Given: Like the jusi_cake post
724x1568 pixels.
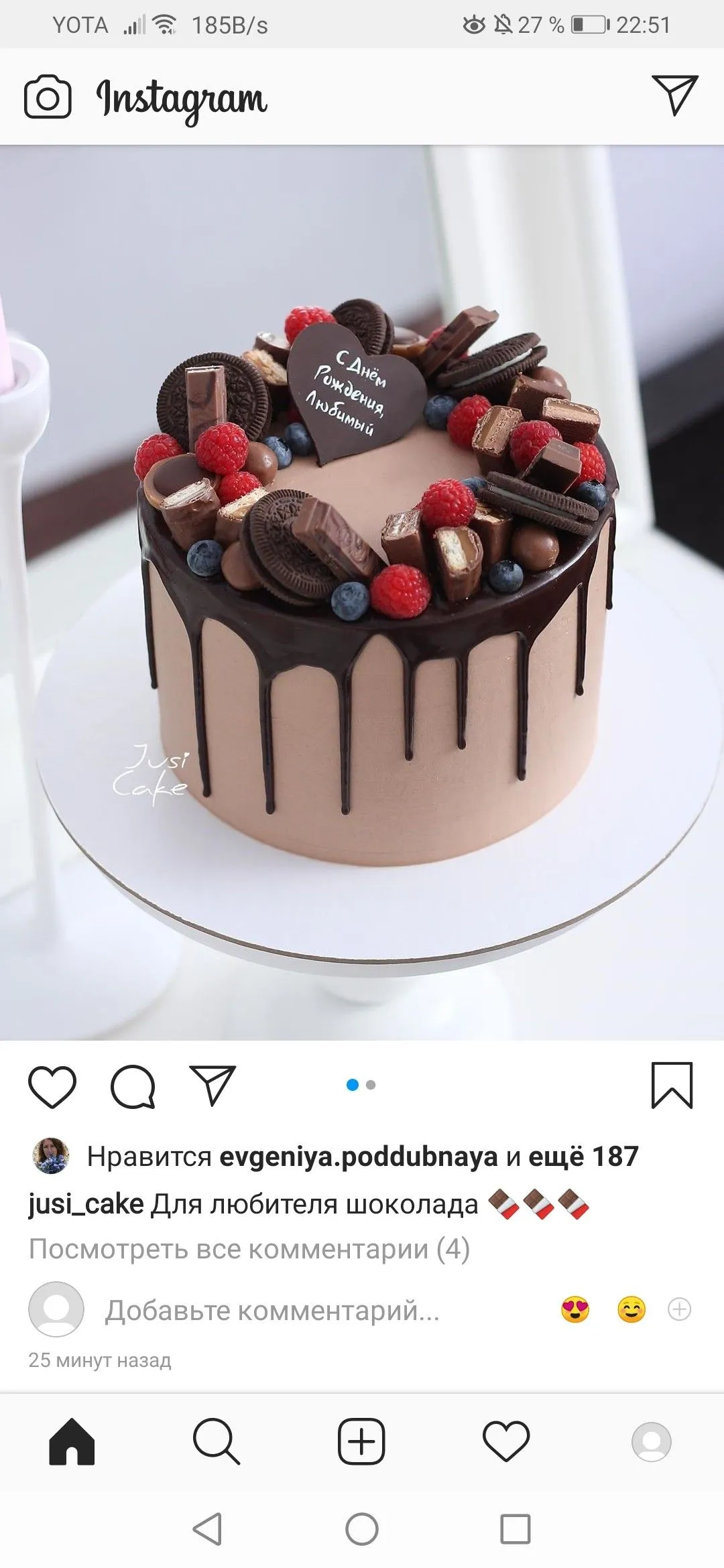Looking at the screenshot, I should [52, 1086].
